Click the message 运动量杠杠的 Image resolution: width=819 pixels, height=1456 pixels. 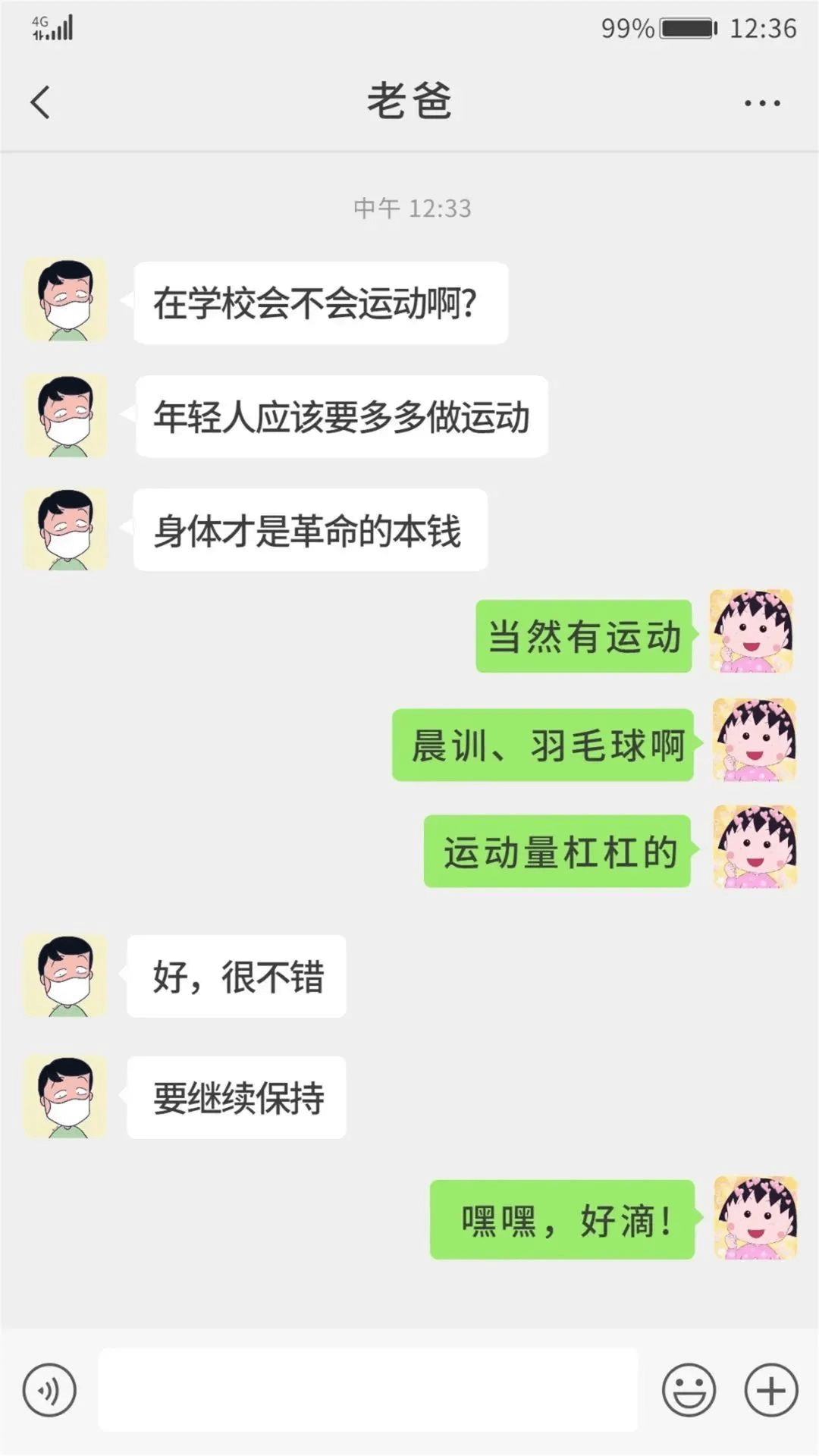click(557, 852)
